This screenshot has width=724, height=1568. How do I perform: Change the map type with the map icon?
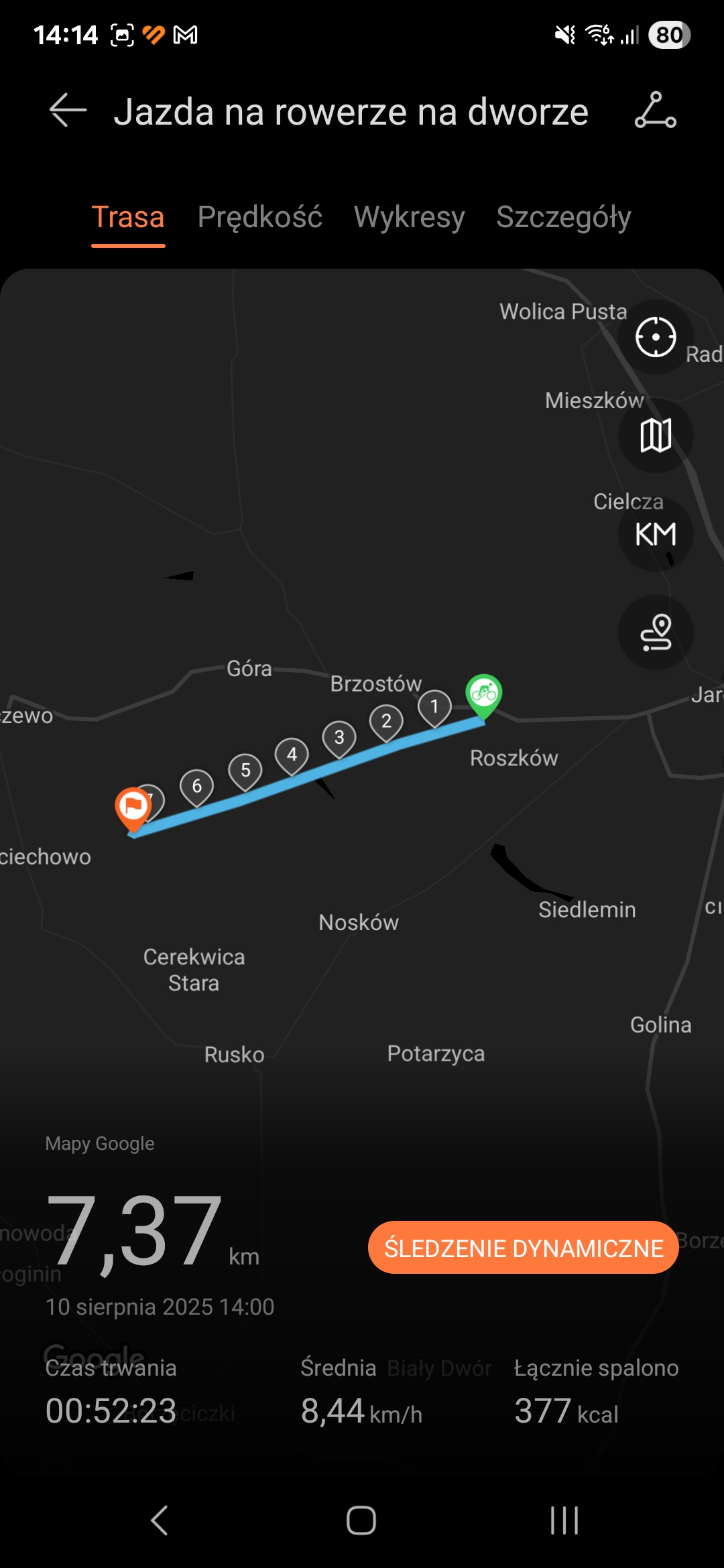[x=655, y=436]
